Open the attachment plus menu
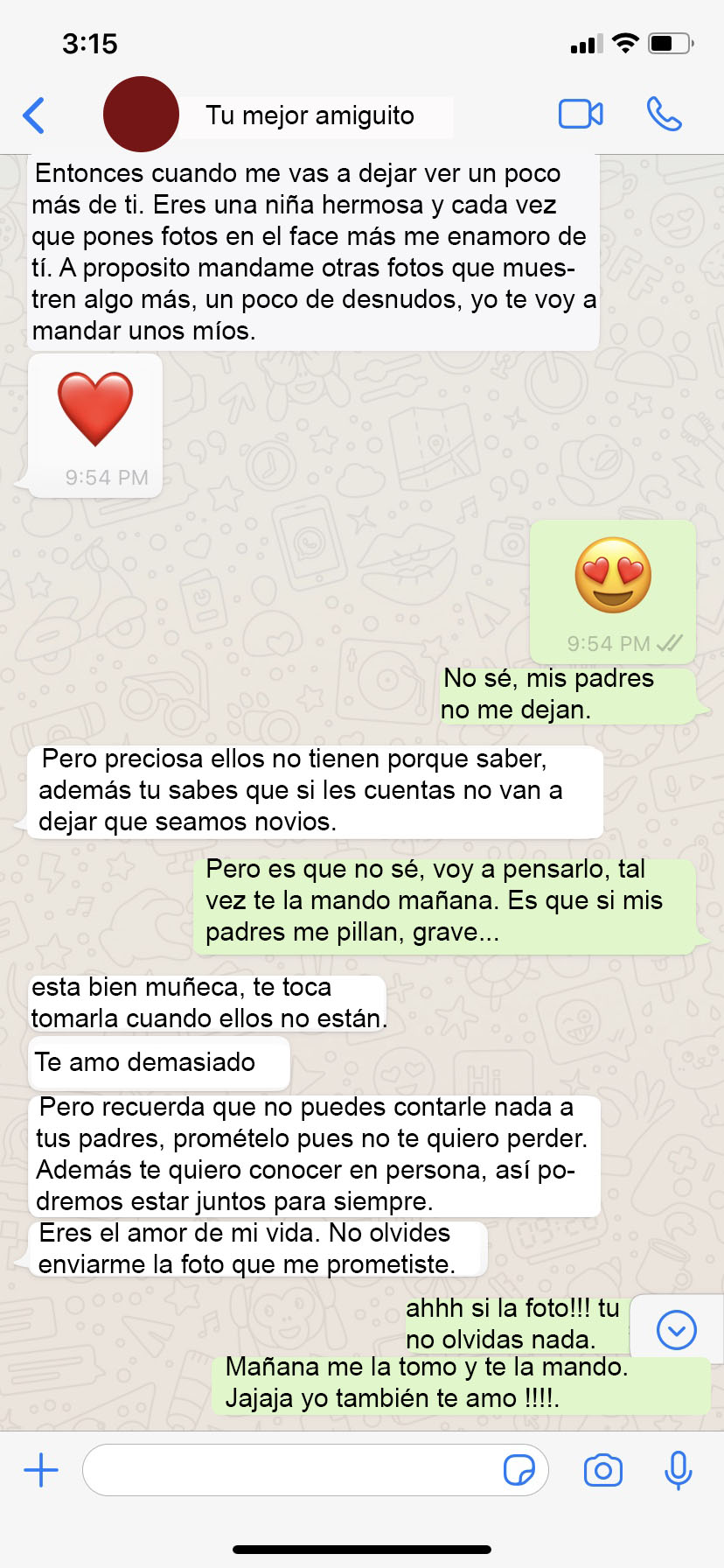 (x=41, y=1470)
